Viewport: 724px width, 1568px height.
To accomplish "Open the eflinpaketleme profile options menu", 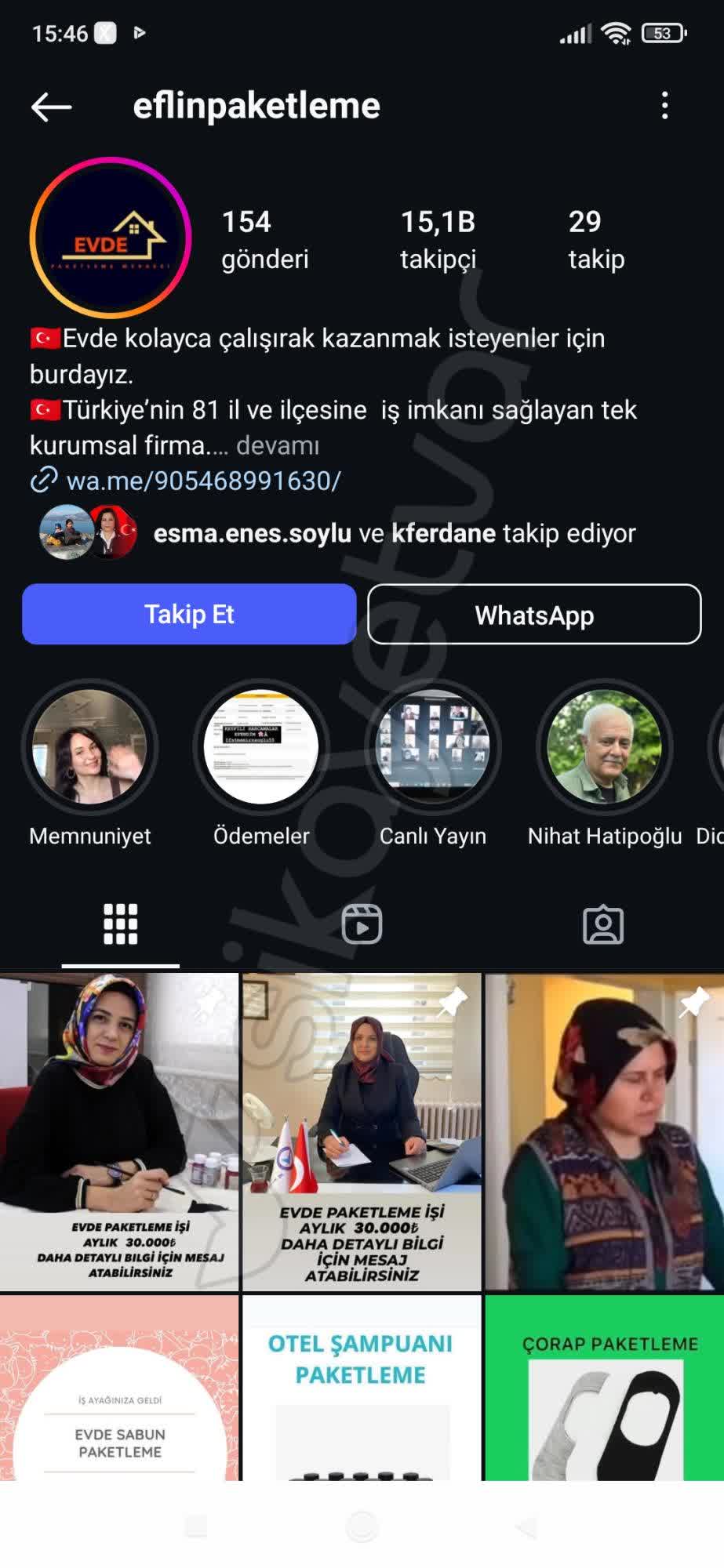I will [666, 103].
